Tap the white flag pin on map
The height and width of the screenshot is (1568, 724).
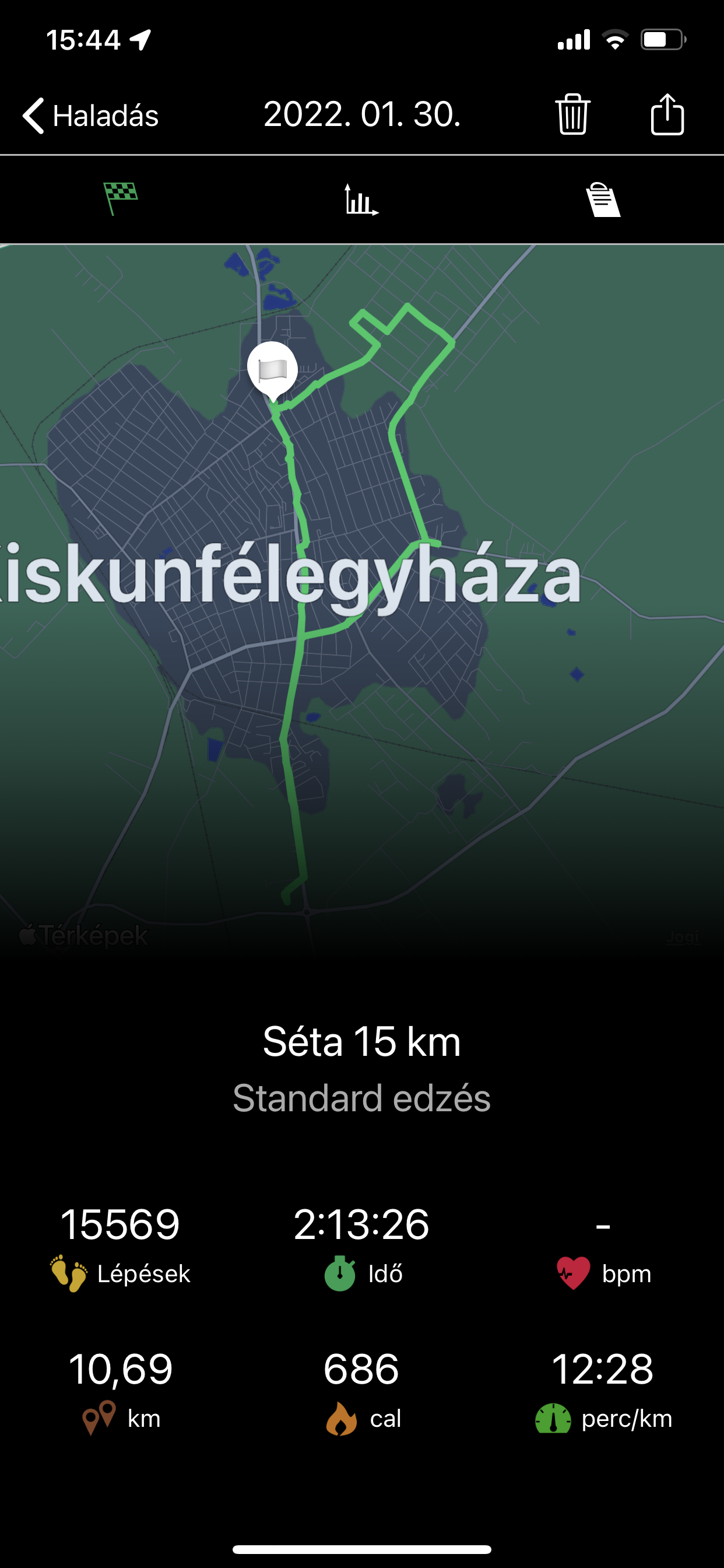coord(272,369)
